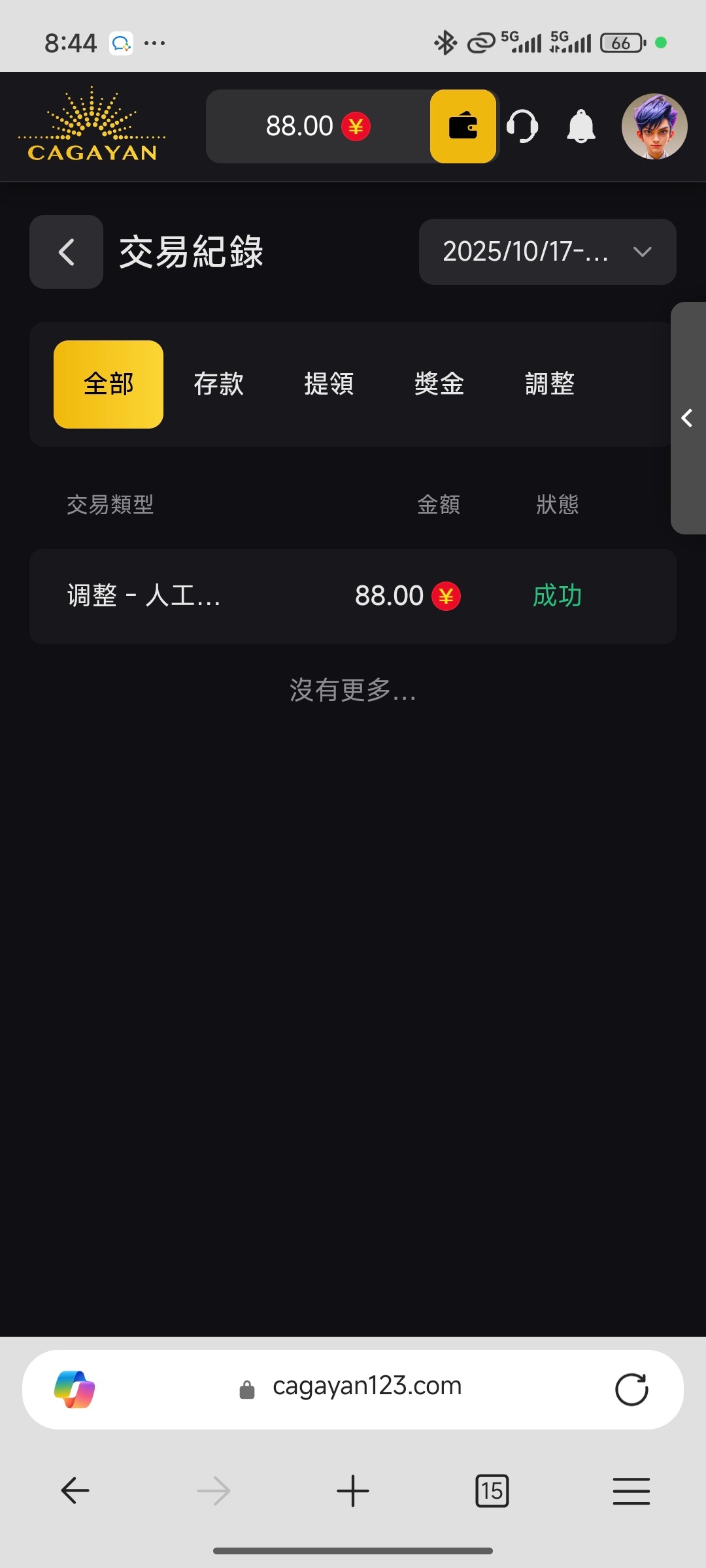Image resolution: width=706 pixels, height=1568 pixels.
Task: View the 15 open browser tabs
Action: pyautogui.click(x=492, y=1491)
